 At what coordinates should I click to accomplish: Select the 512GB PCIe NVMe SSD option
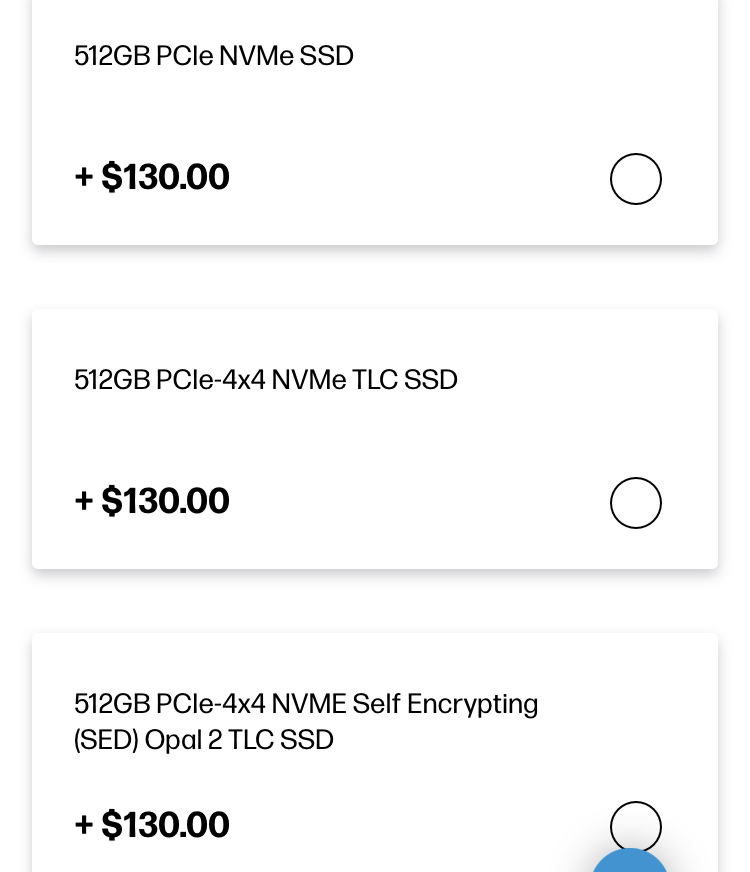point(635,179)
